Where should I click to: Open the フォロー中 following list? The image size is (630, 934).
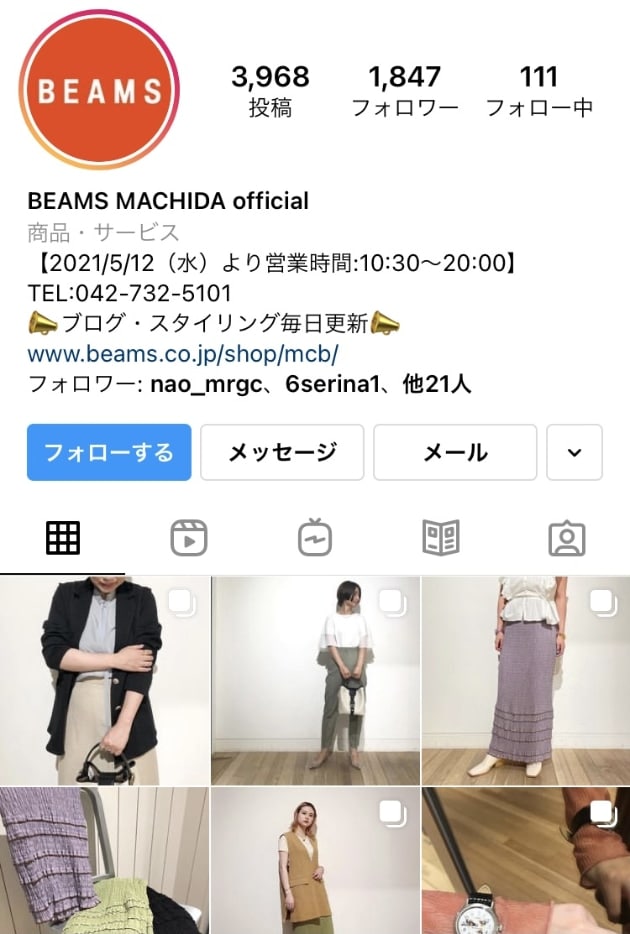tap(539, 91)
